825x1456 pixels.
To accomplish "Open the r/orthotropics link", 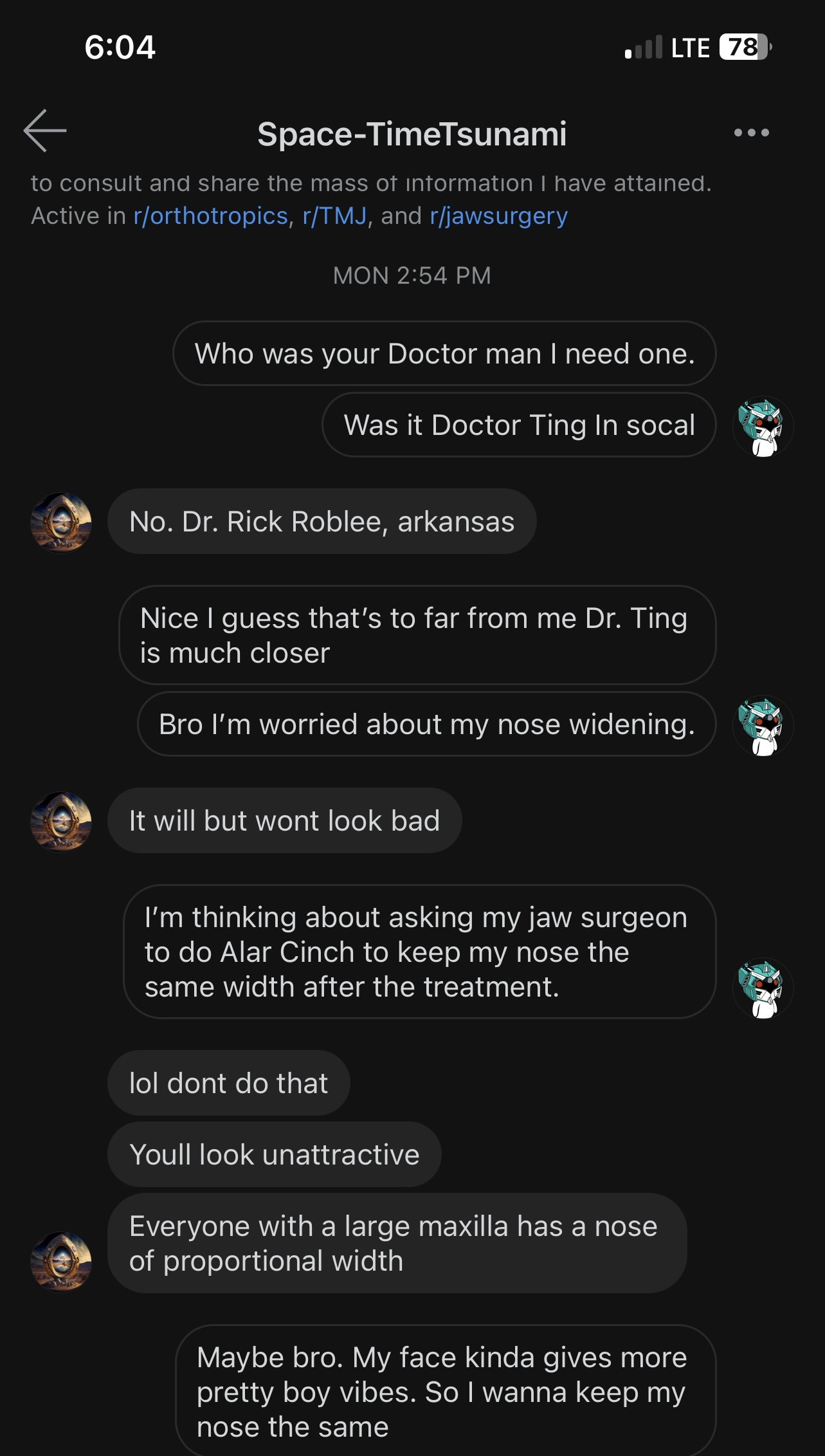I will 210,216.
